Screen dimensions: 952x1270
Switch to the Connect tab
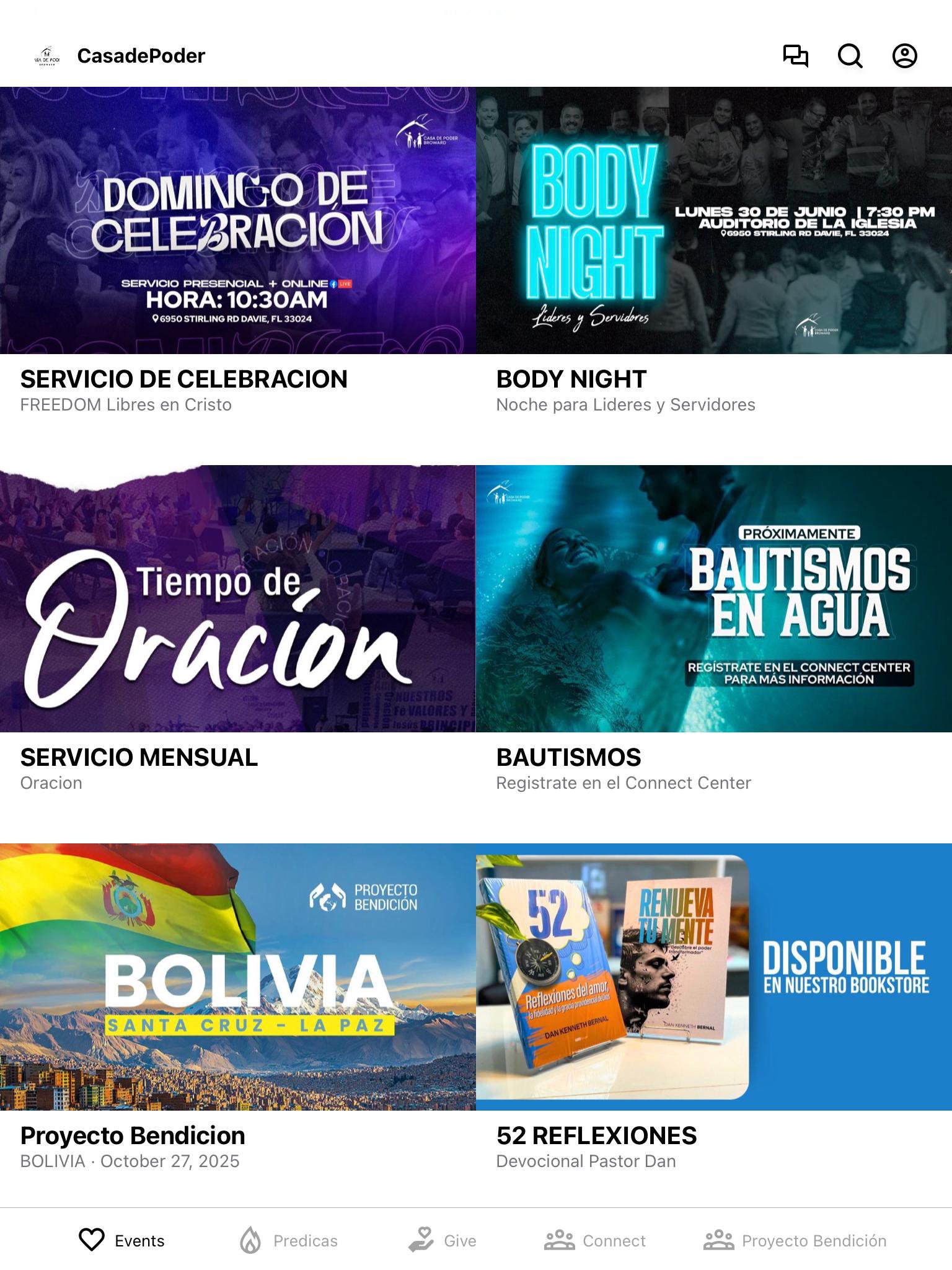[x=595, y=1240]
